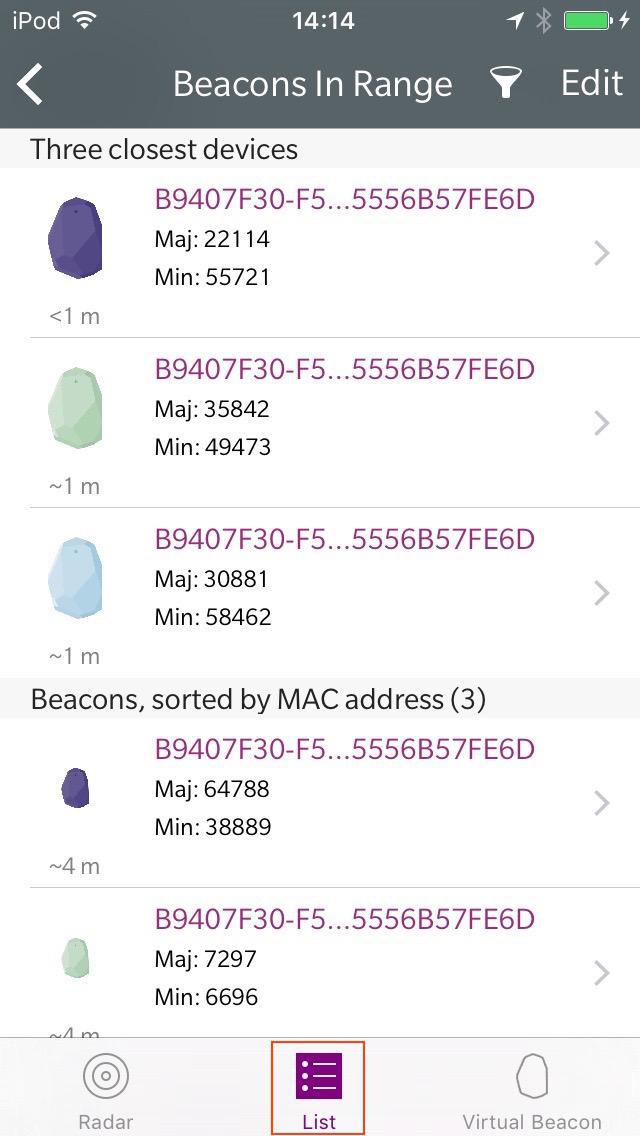This screenshot has height=1136, width=640.
Task: Go back using the arrow
Action: [x=31, y=85]
